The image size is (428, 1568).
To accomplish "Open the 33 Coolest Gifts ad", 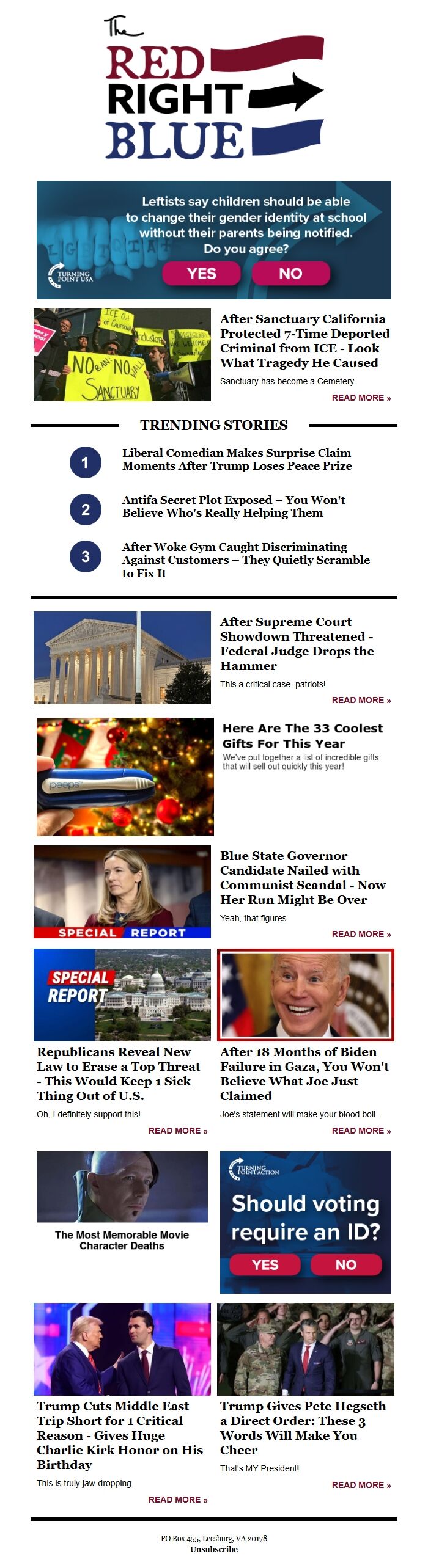I will point(302,735).
